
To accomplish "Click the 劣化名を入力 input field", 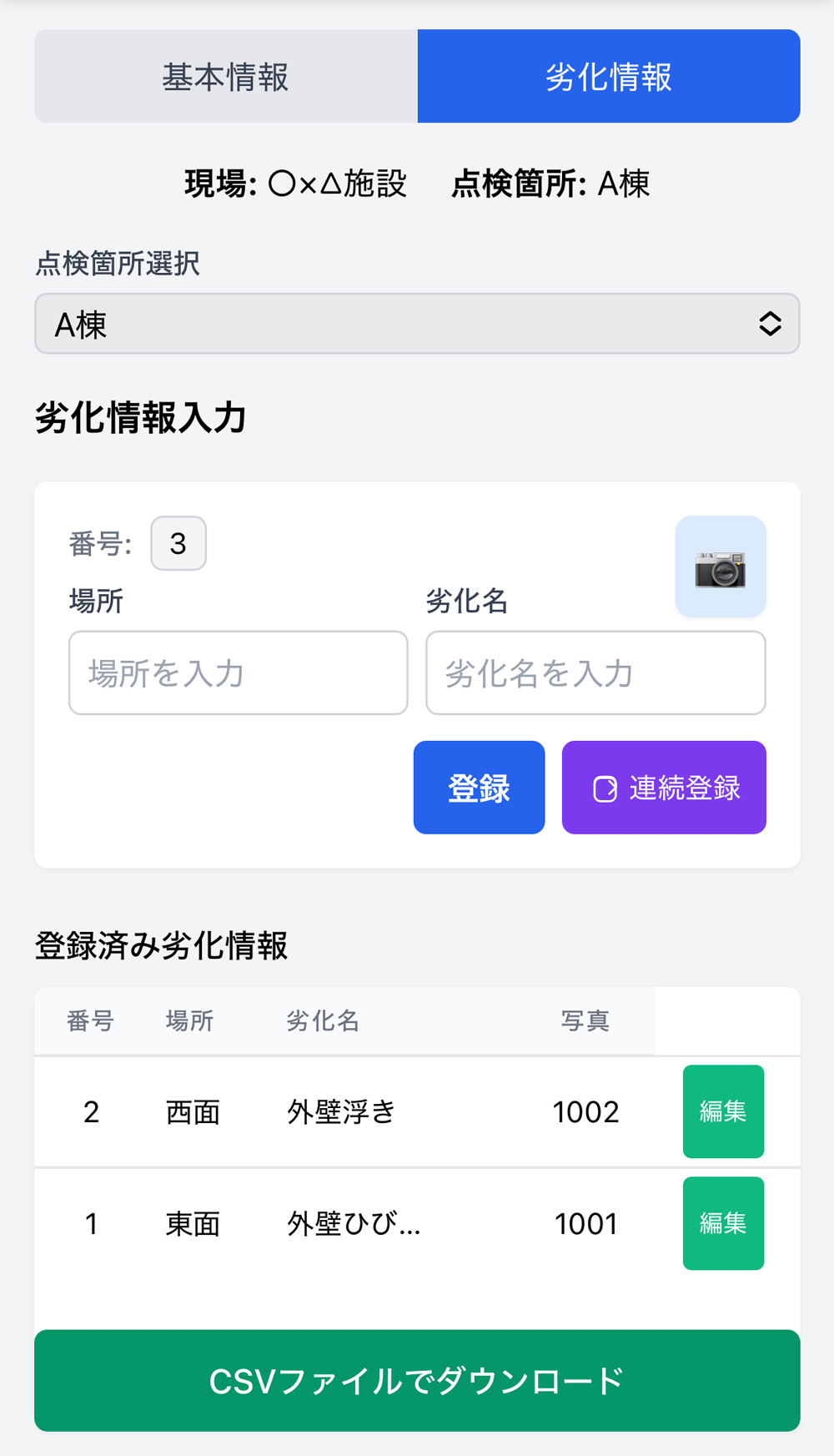I will click(595, 673).
